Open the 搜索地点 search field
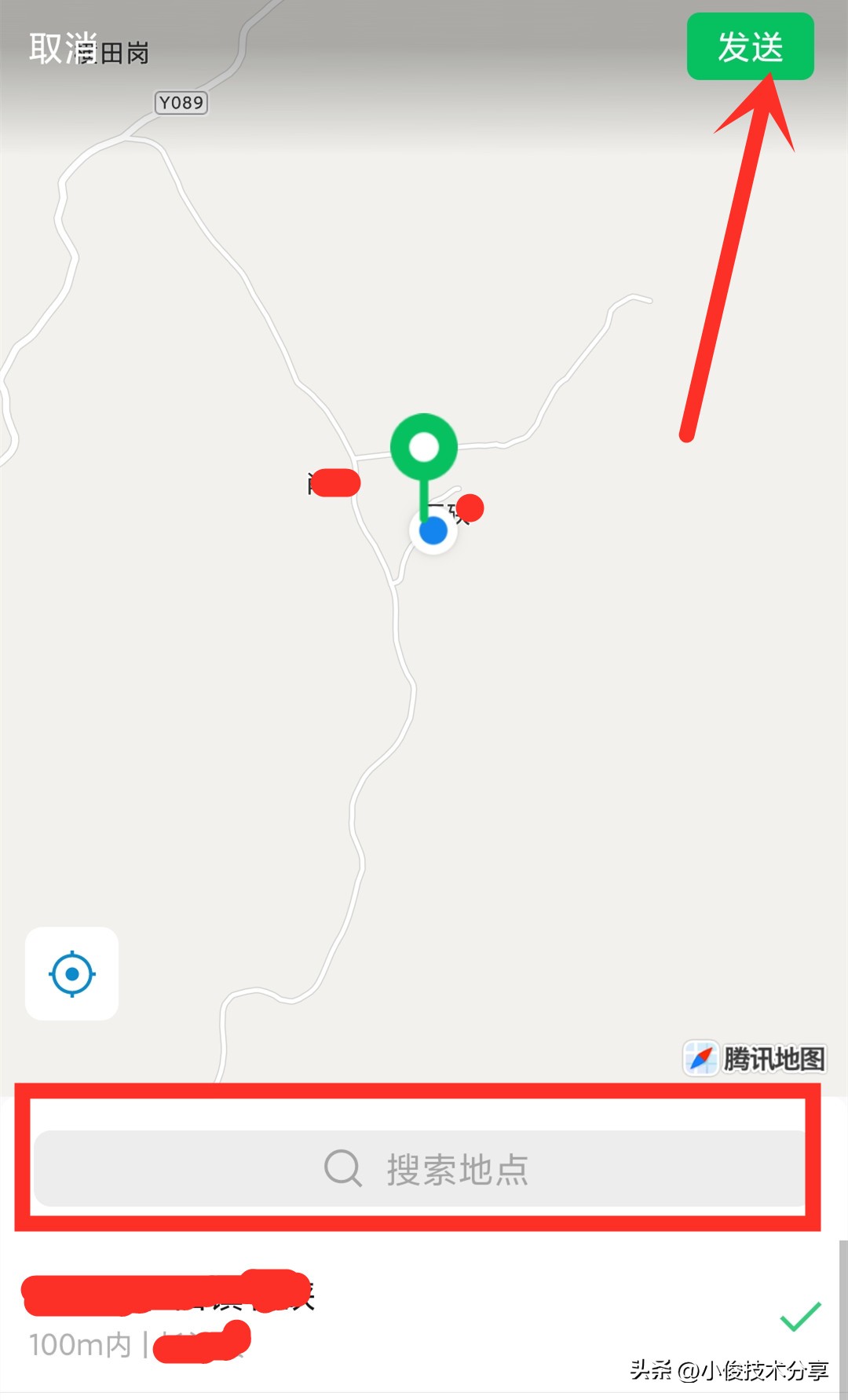The width and height of the screenshot is (848, 1400). click(421, 1169)
